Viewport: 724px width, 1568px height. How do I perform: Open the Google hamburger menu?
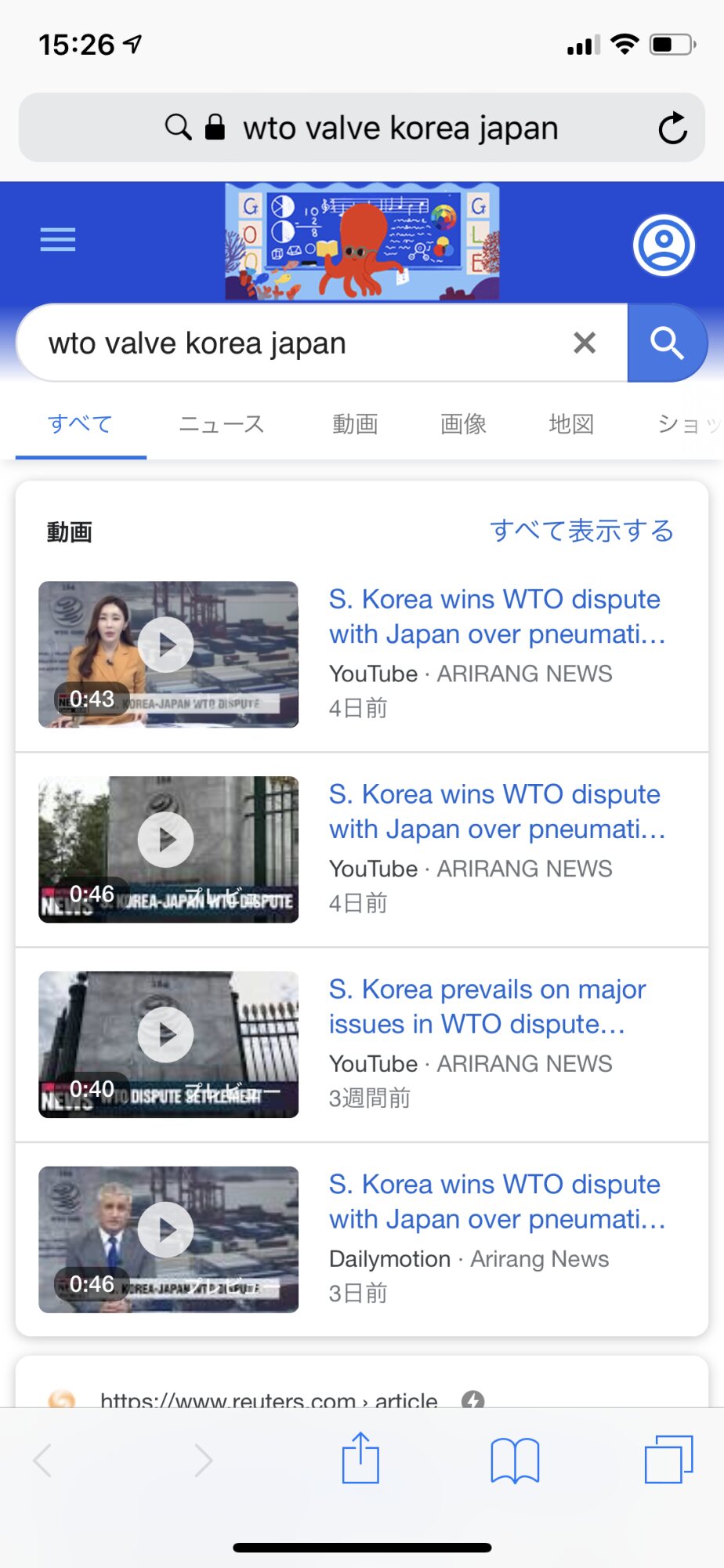(x=58, y=239)
